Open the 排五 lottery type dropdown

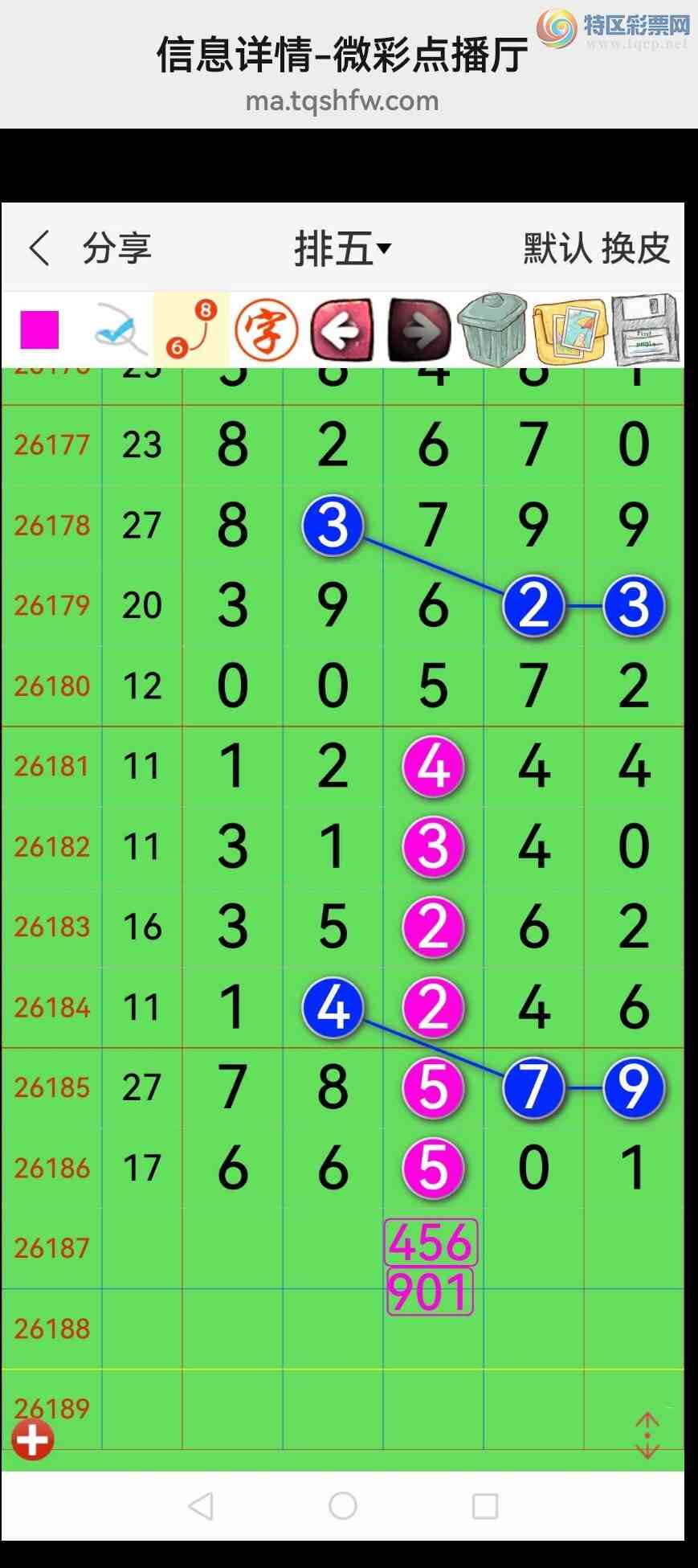342,248
